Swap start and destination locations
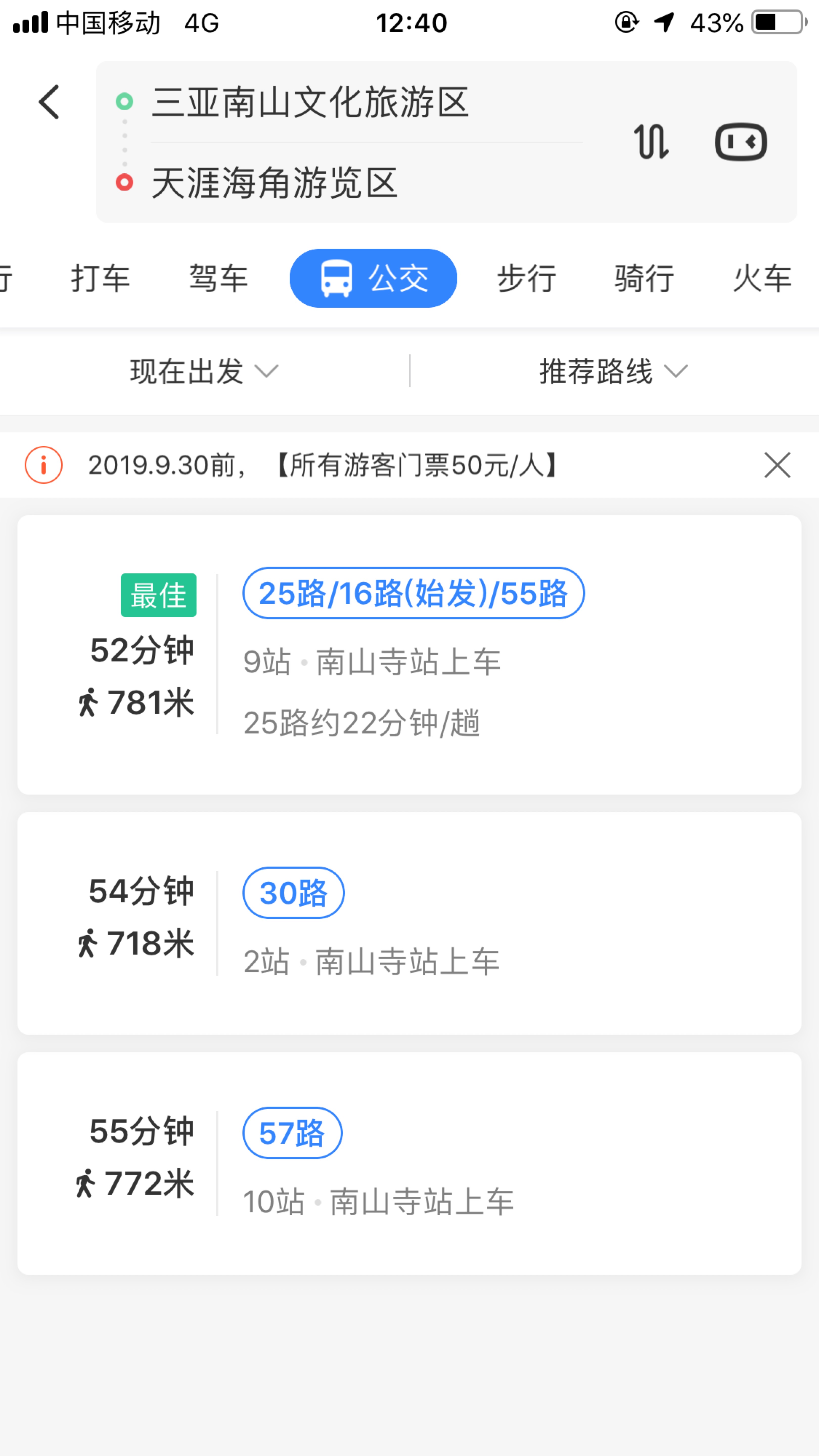This screenshot has height=1456, width=819. tap(651, 141)
